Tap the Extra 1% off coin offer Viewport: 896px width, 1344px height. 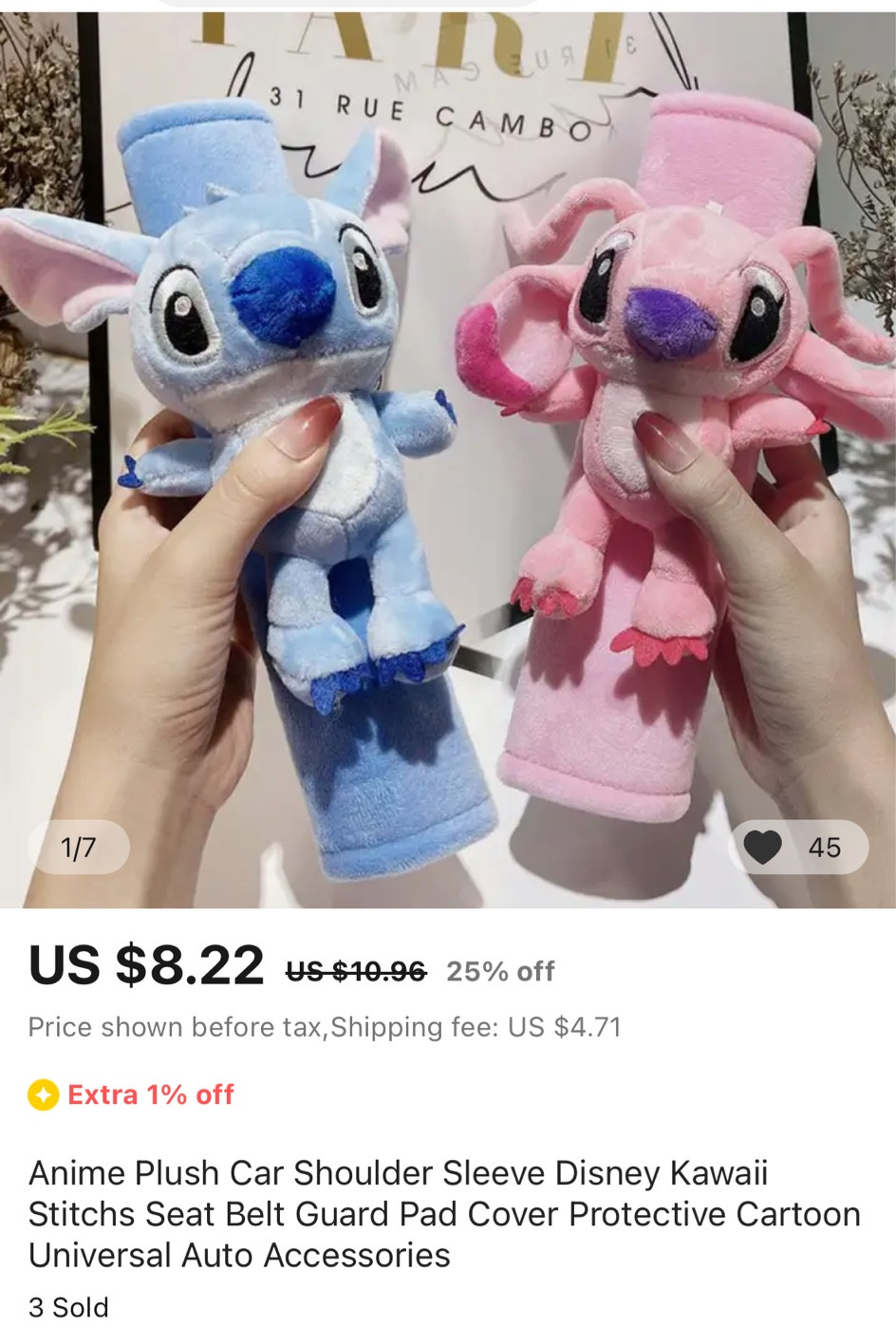point(133,1094)
